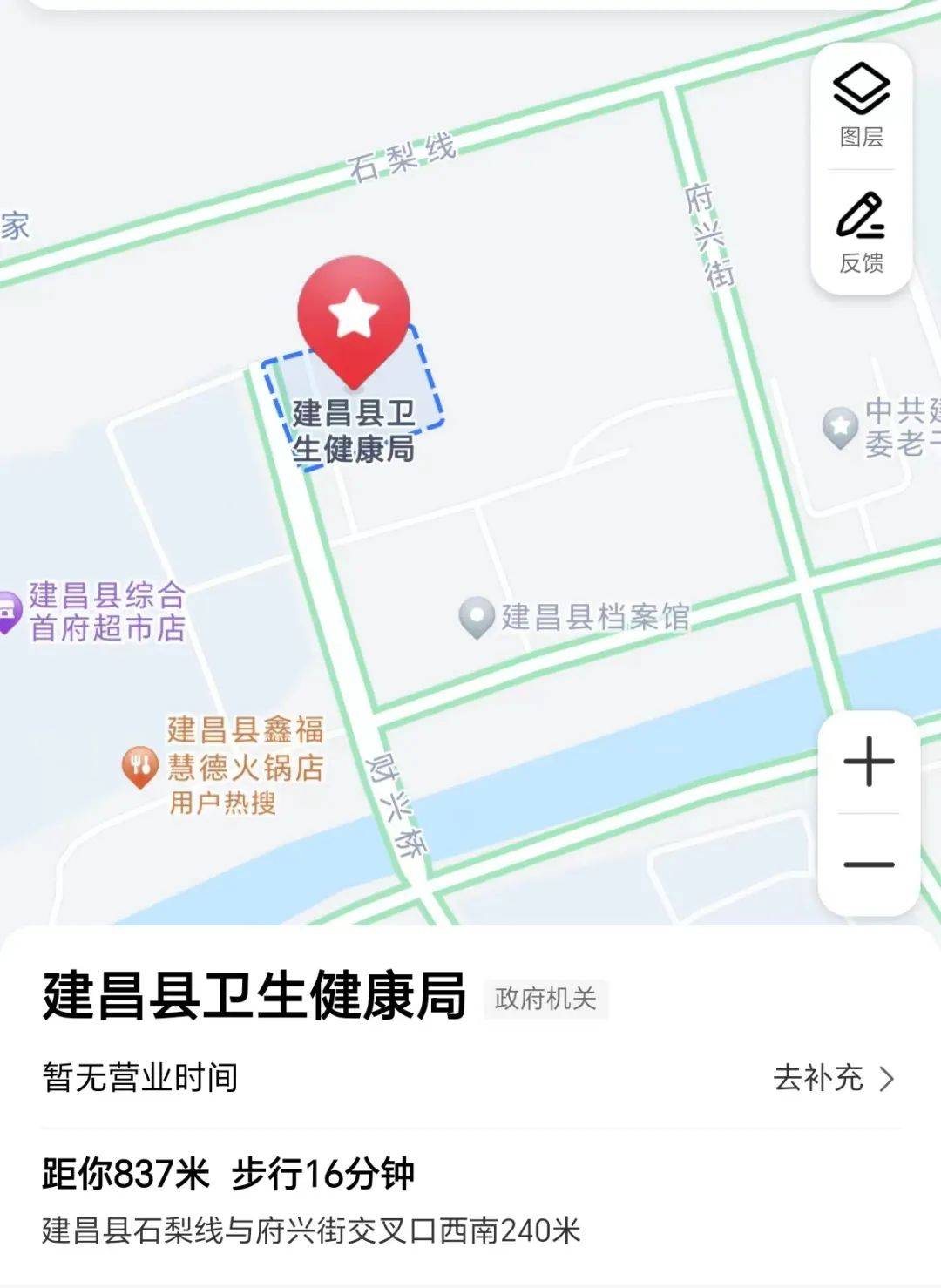Expand 去补充 to add business hours
The height and width of the screenshot is (1288, 941).
coord(833,1079)
